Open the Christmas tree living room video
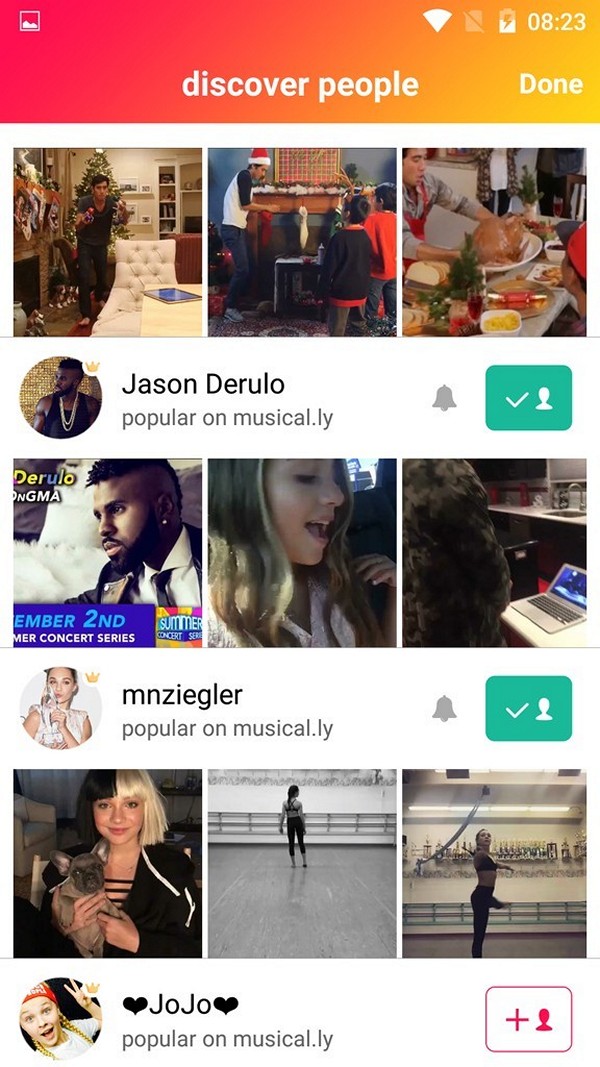Viewport: 600px width, 1067px height. click(x=107, y=242)
